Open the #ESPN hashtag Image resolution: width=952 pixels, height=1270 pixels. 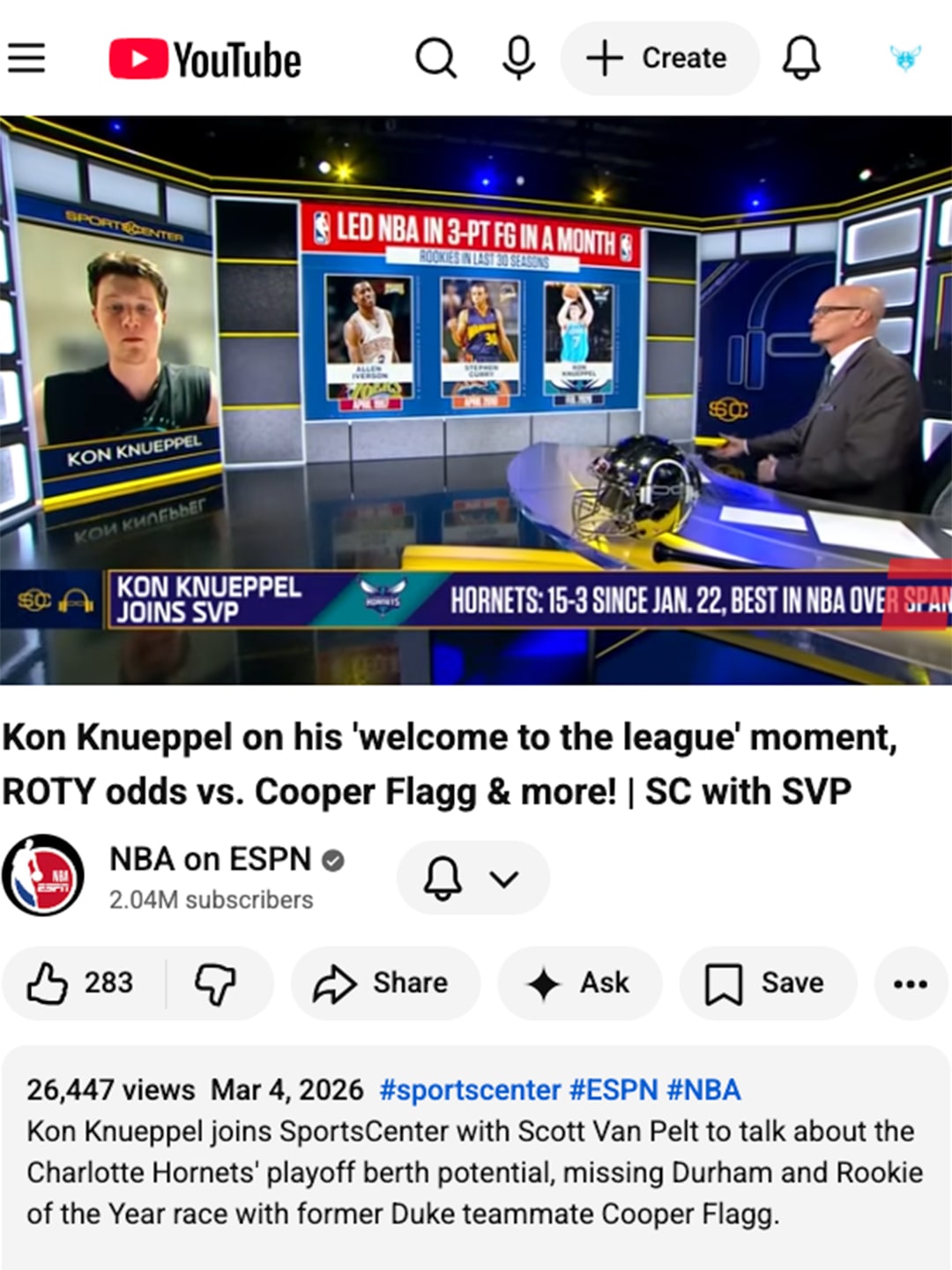tap(614, 1090)
